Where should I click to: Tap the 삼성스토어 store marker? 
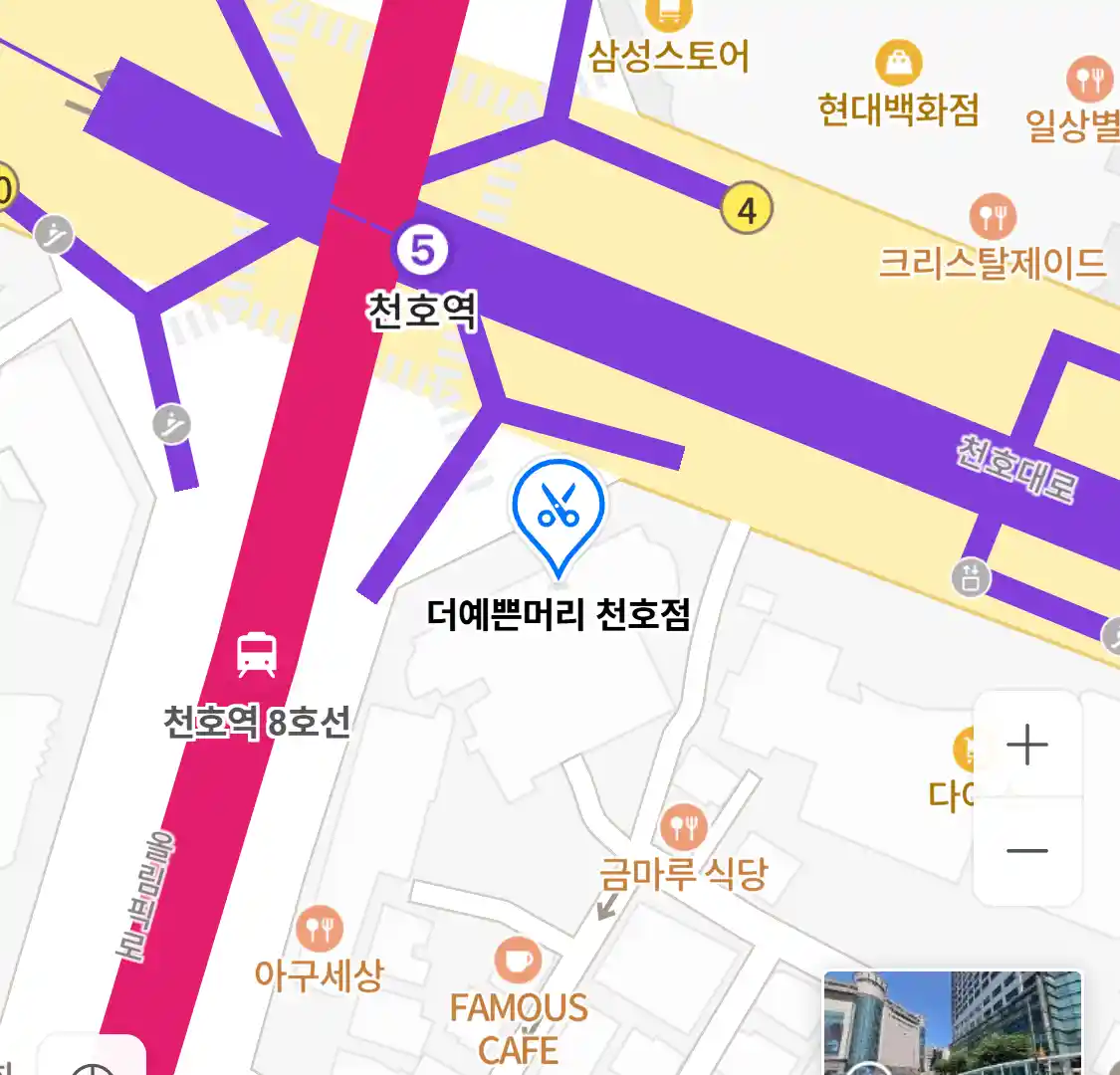coord(669,14)
